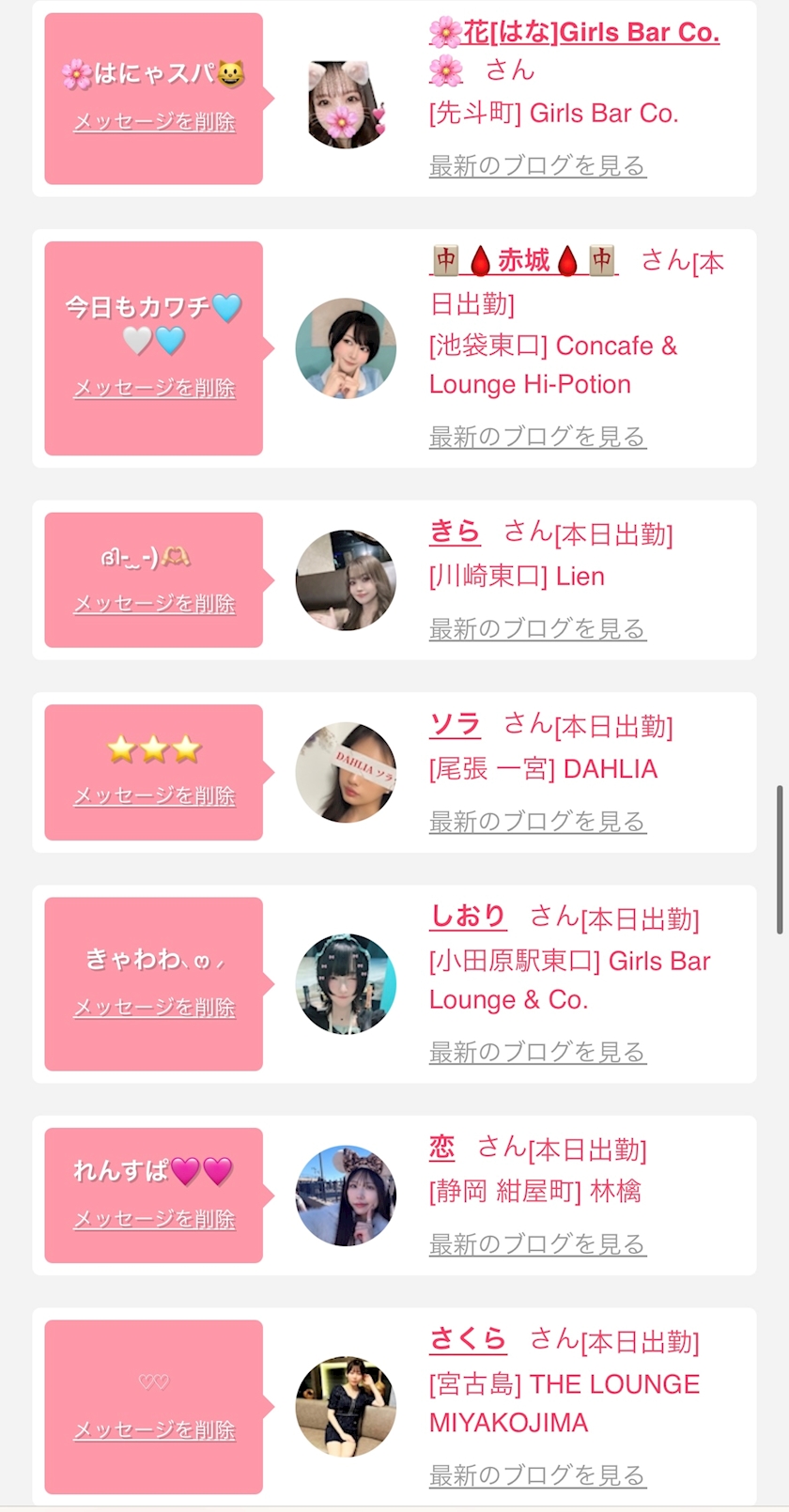The image size is (789, 1512).
Task: Open さくら's profile link
Action: click(x=468, y=1339)
